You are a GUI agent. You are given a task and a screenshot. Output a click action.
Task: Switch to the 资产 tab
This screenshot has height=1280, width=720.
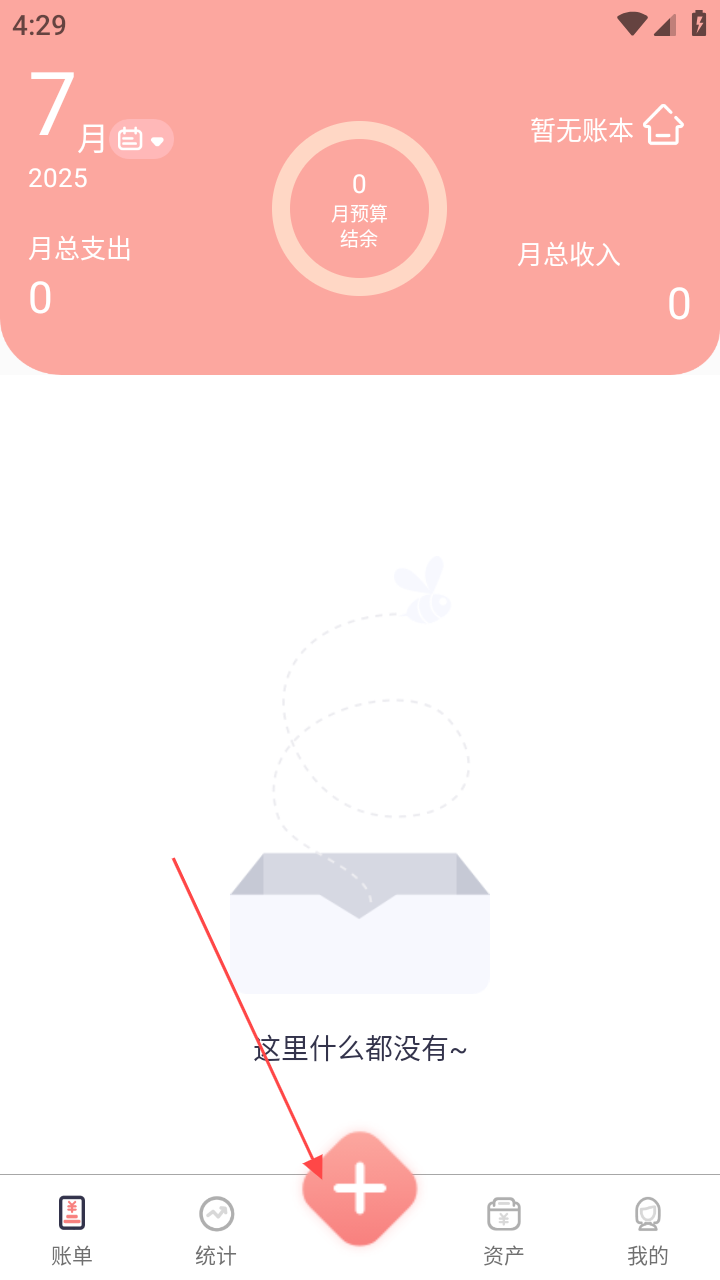504,1229
